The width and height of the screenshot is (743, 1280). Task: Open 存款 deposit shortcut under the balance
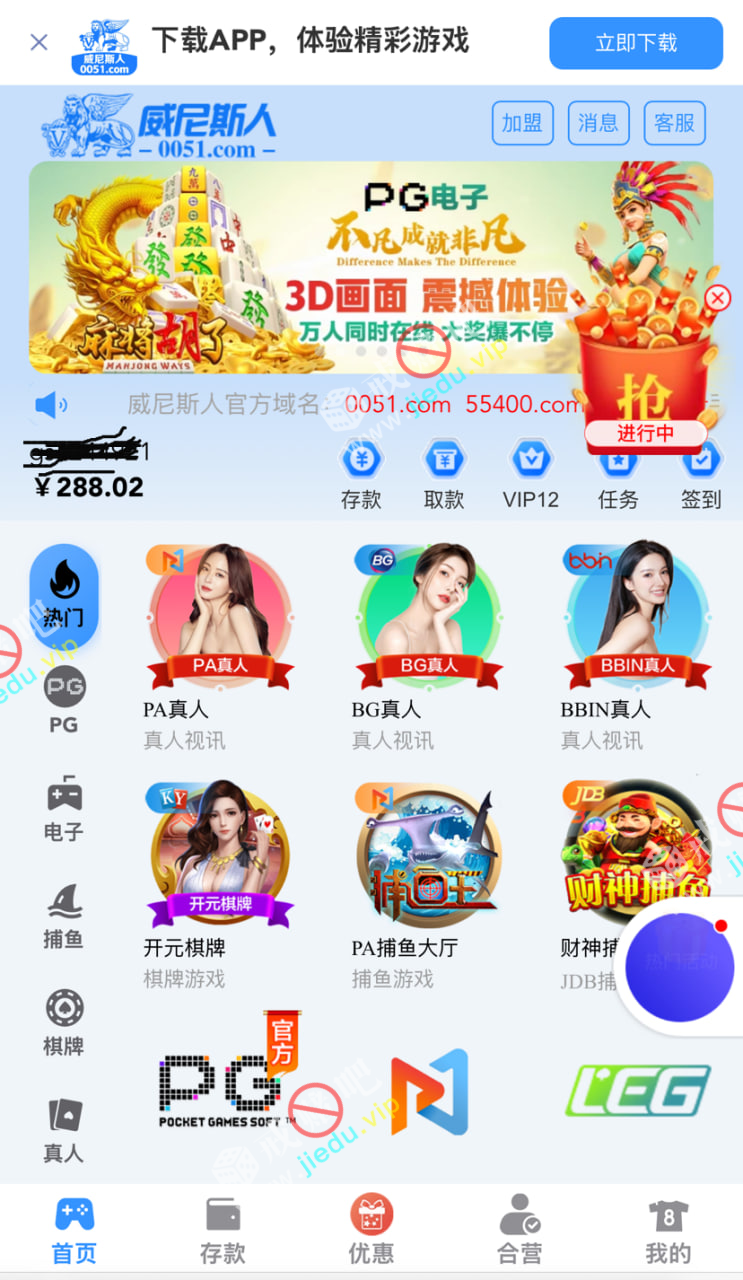(x=361, y=475)
